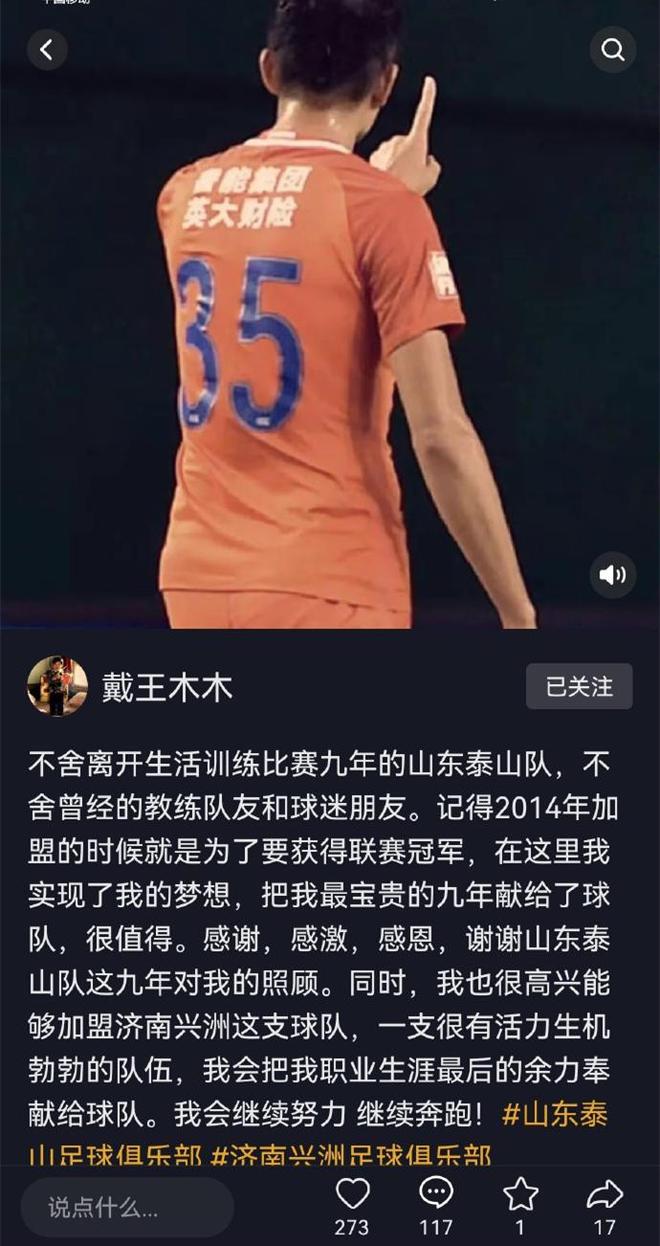Toggle the video sound speaker icon
The image size is (660, 1246).
coord(612,575)
